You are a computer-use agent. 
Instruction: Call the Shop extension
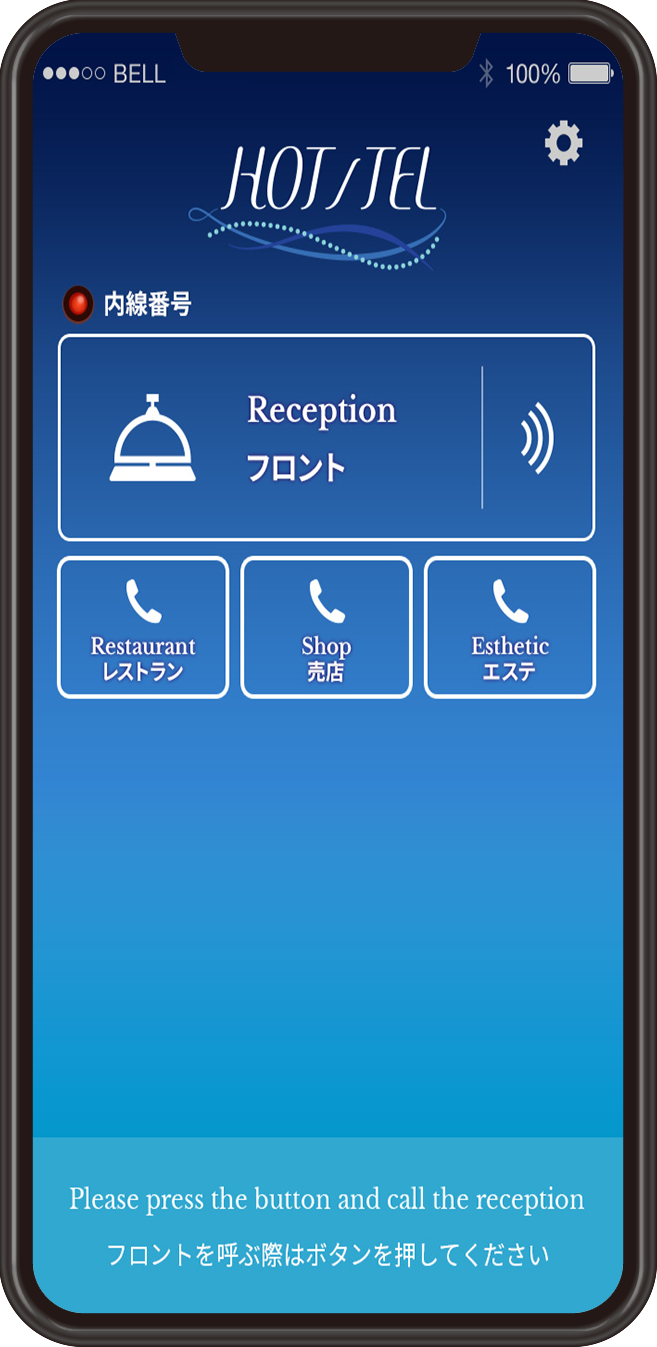tap(326, 627)
